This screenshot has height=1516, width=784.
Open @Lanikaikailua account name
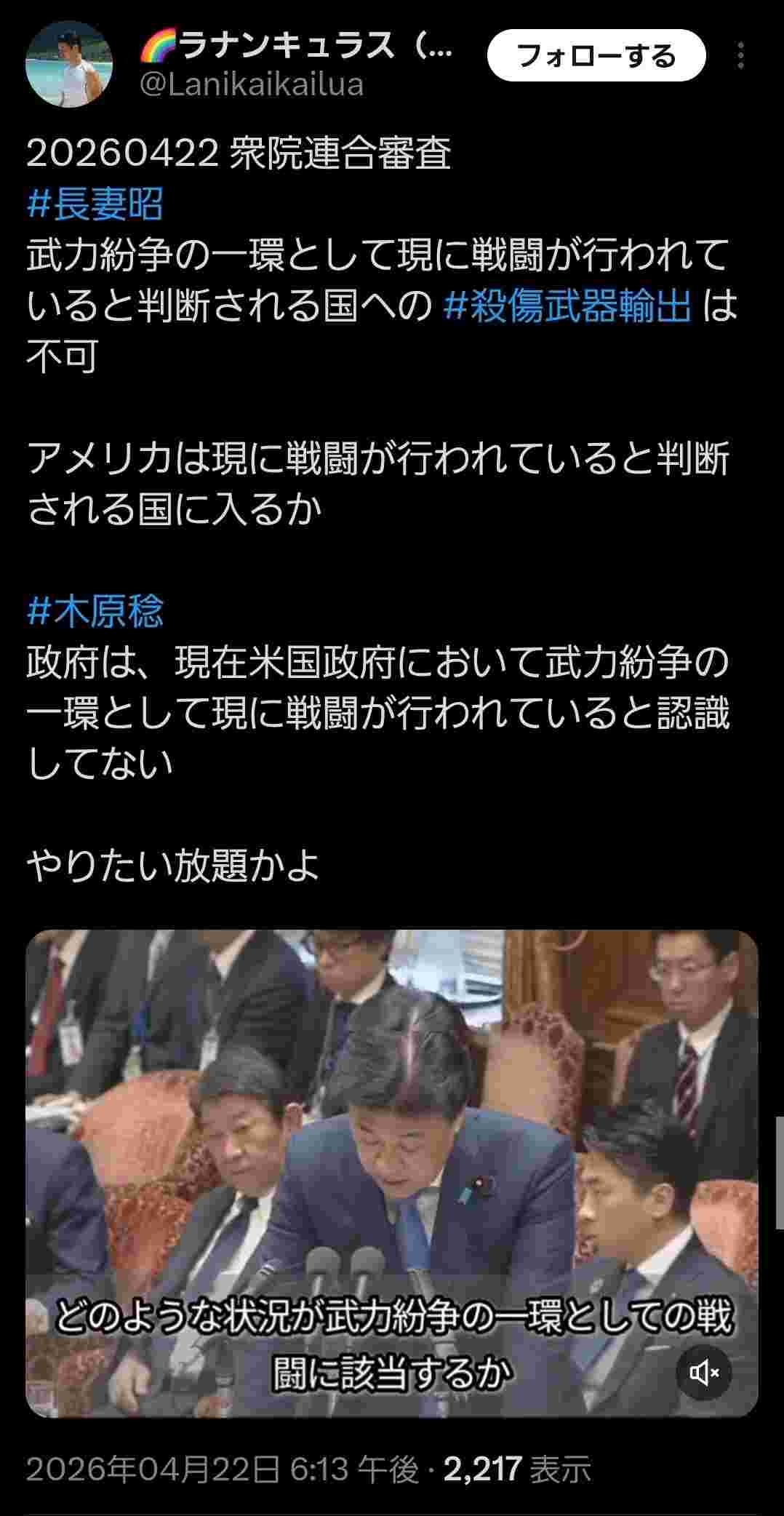click(251, 85)
